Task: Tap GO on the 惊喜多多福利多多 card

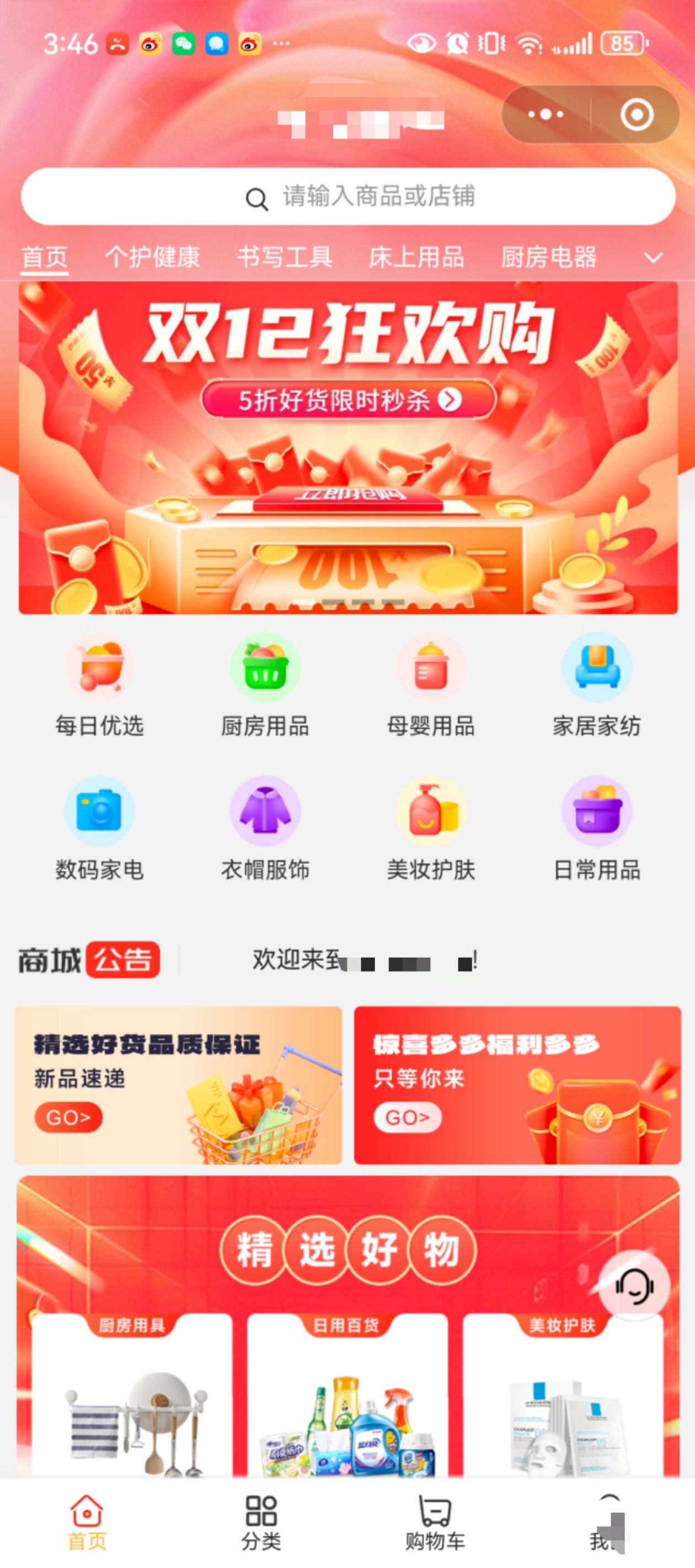Action: point(408,1118)
